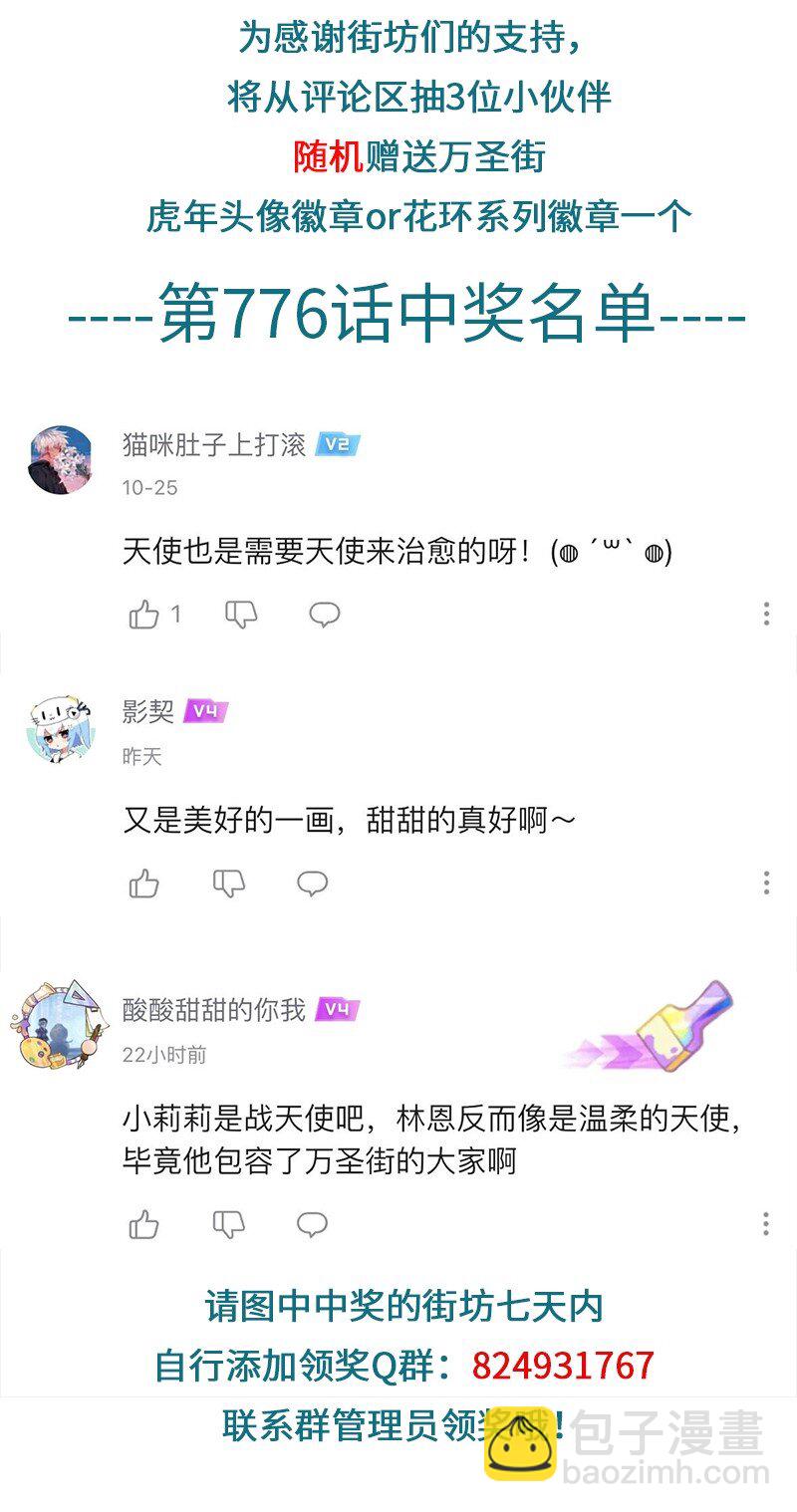Toggle like on 酸酸甜甜的你我's comment
797x1512 pixels.
click(142, 1224)
